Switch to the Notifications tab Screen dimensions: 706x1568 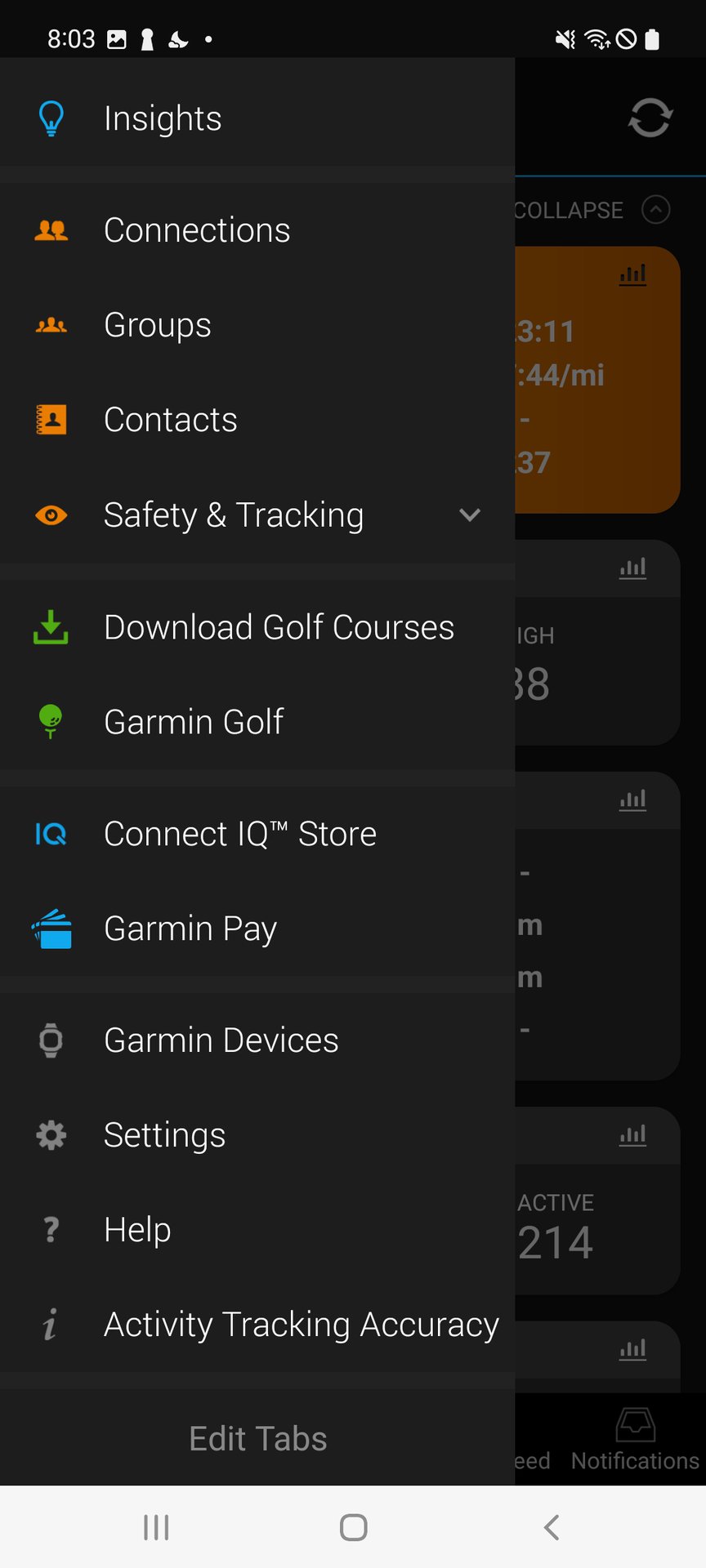635,1441
